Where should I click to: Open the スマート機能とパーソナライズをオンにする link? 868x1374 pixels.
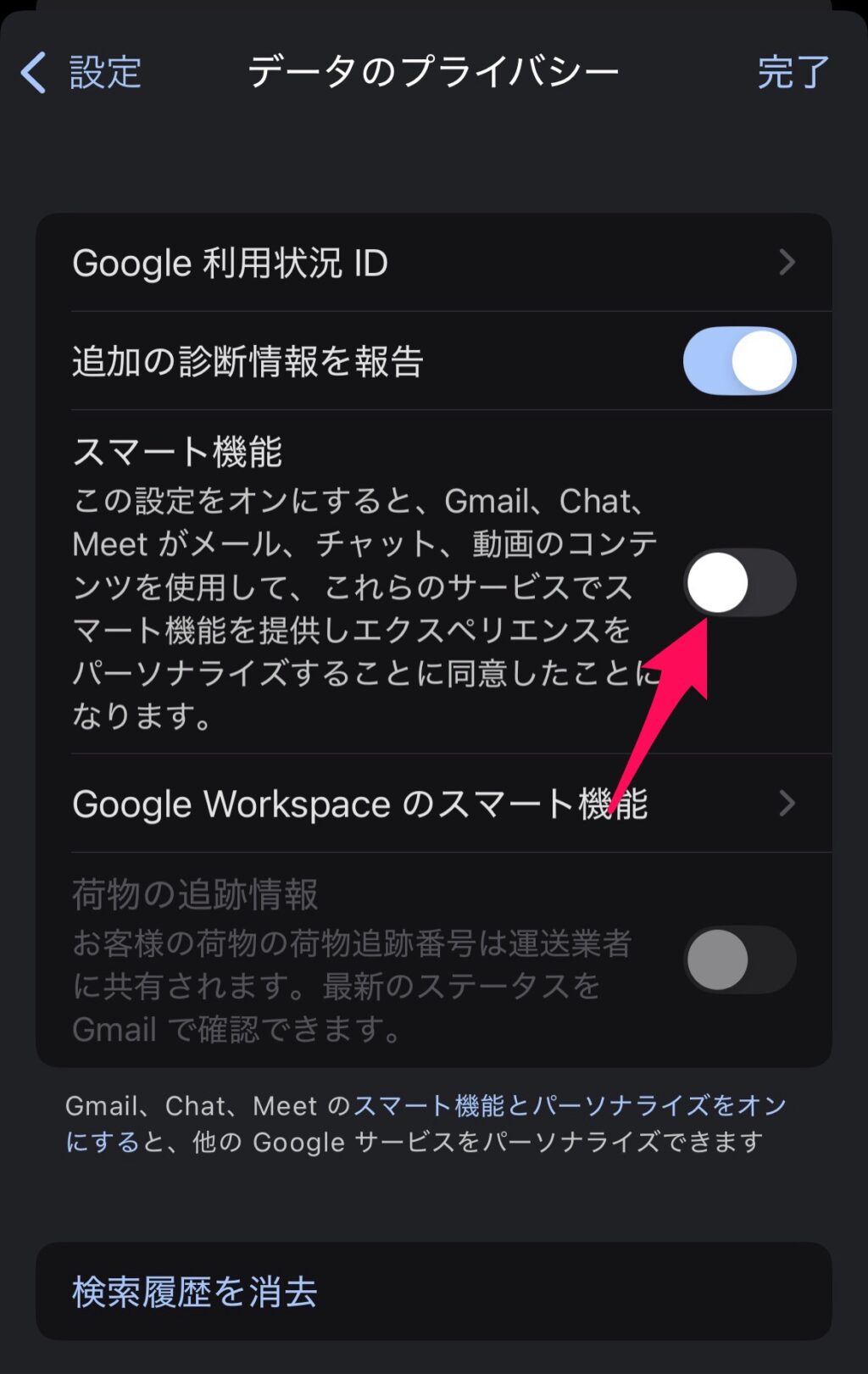pyautogui.click(x=568, y=1106)
